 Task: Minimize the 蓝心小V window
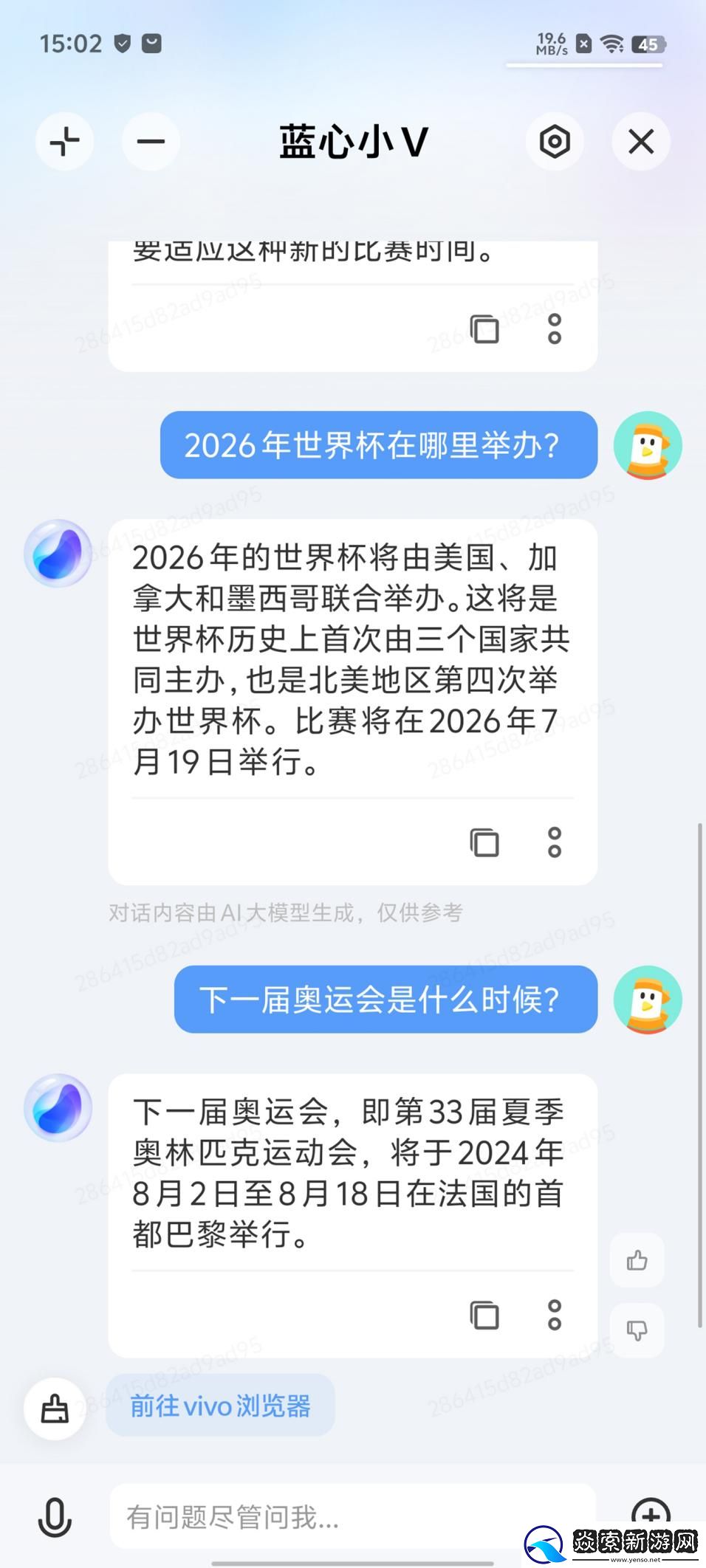pos(150,142)
